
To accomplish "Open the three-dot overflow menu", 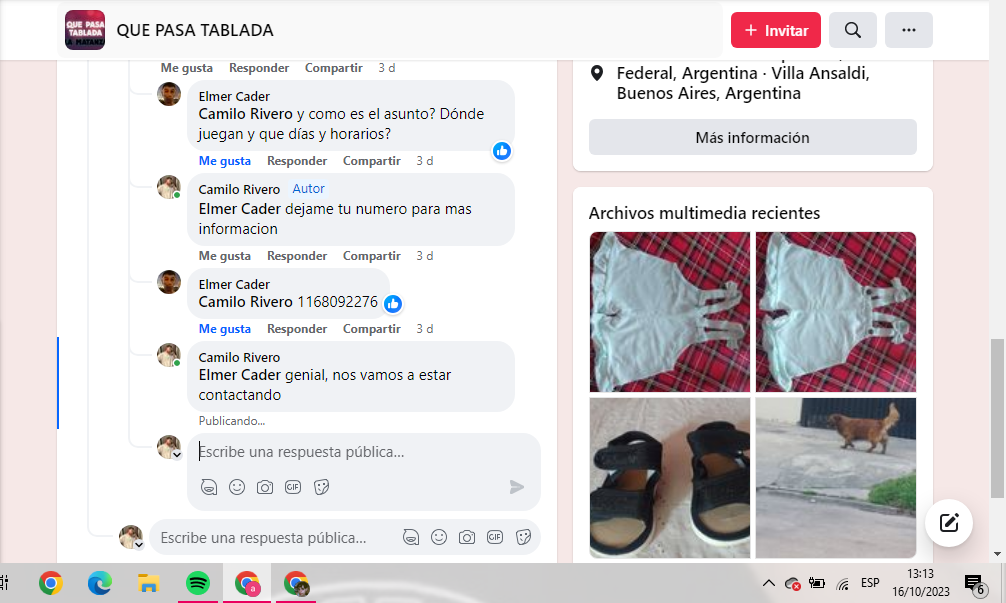I will point(908,30).
